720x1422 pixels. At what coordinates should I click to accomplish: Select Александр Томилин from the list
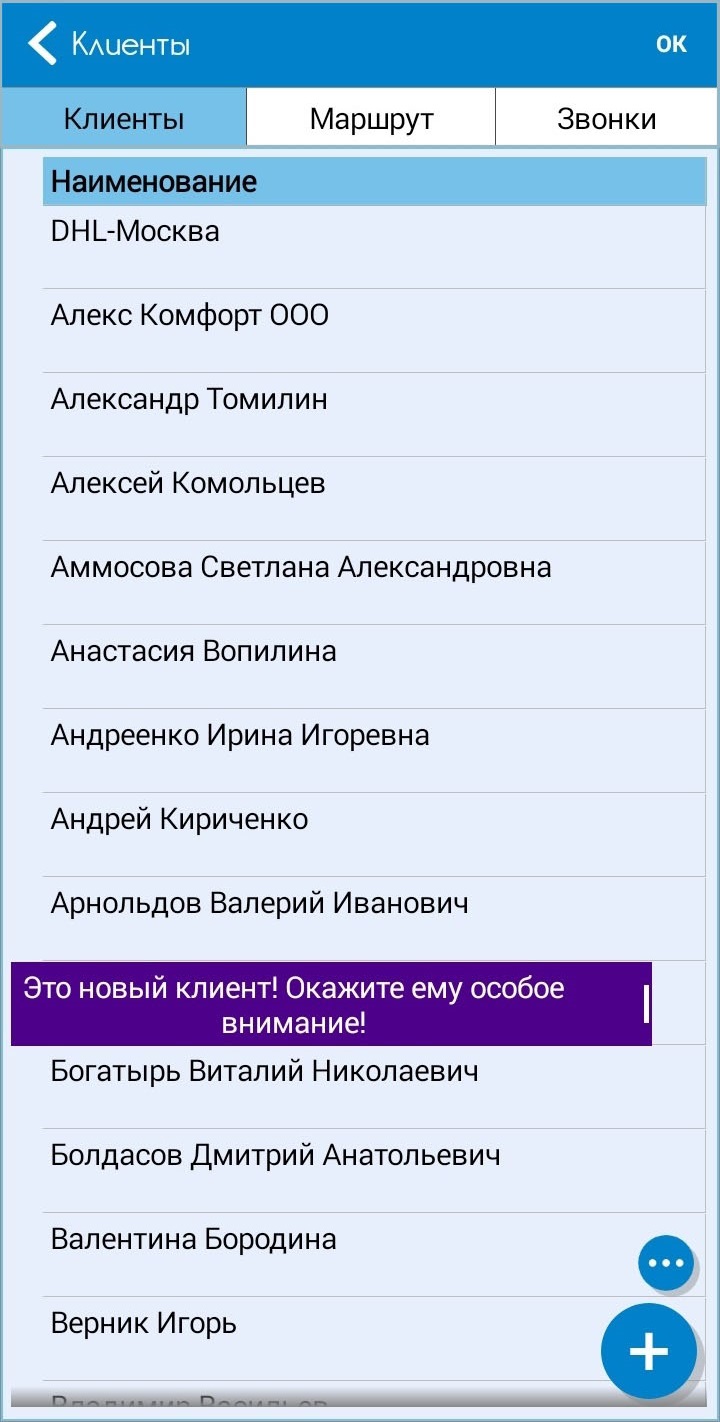(374, 415)
